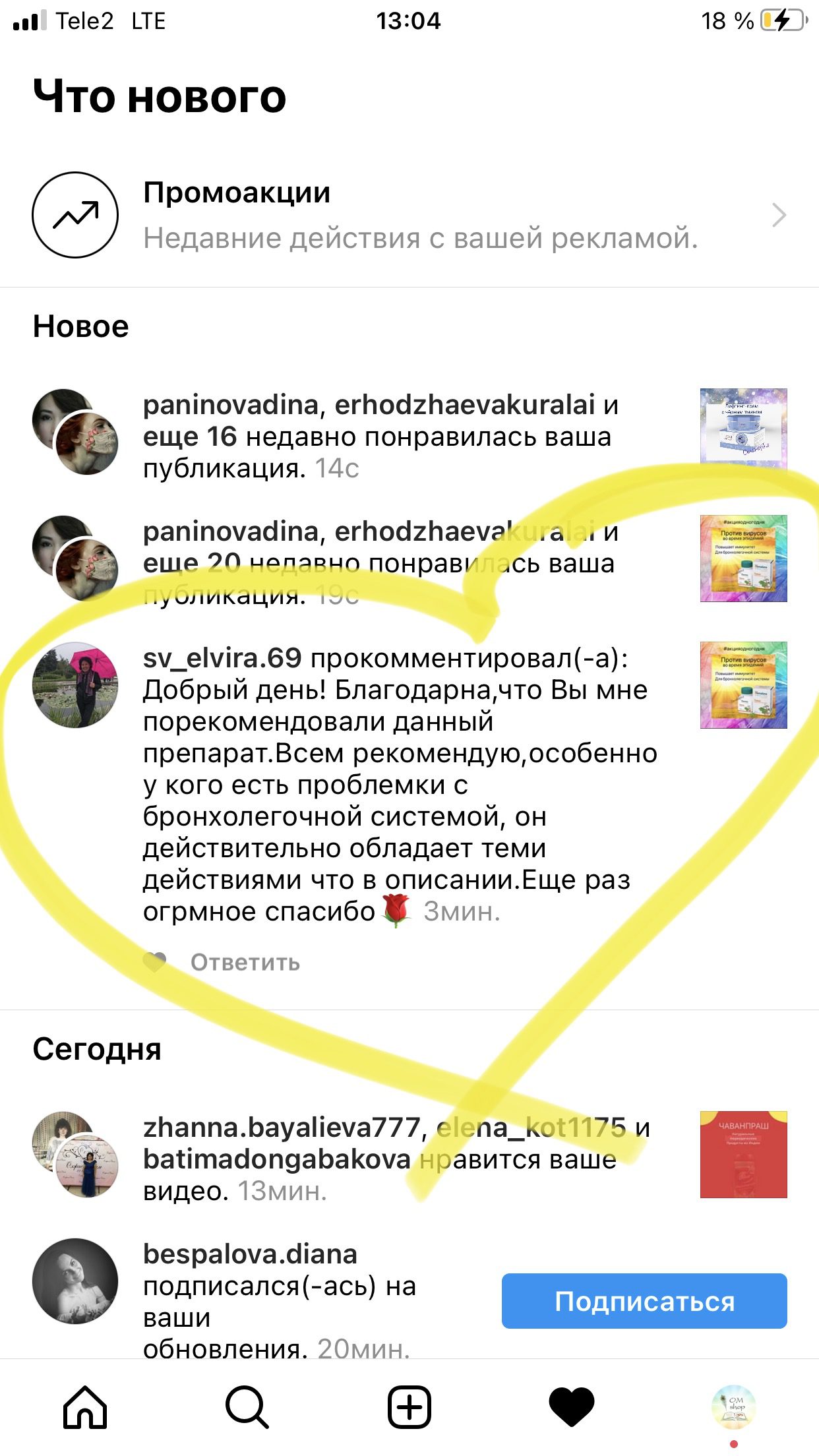
Task: Open the Промоакции row
Action: [x=409, y=215]
